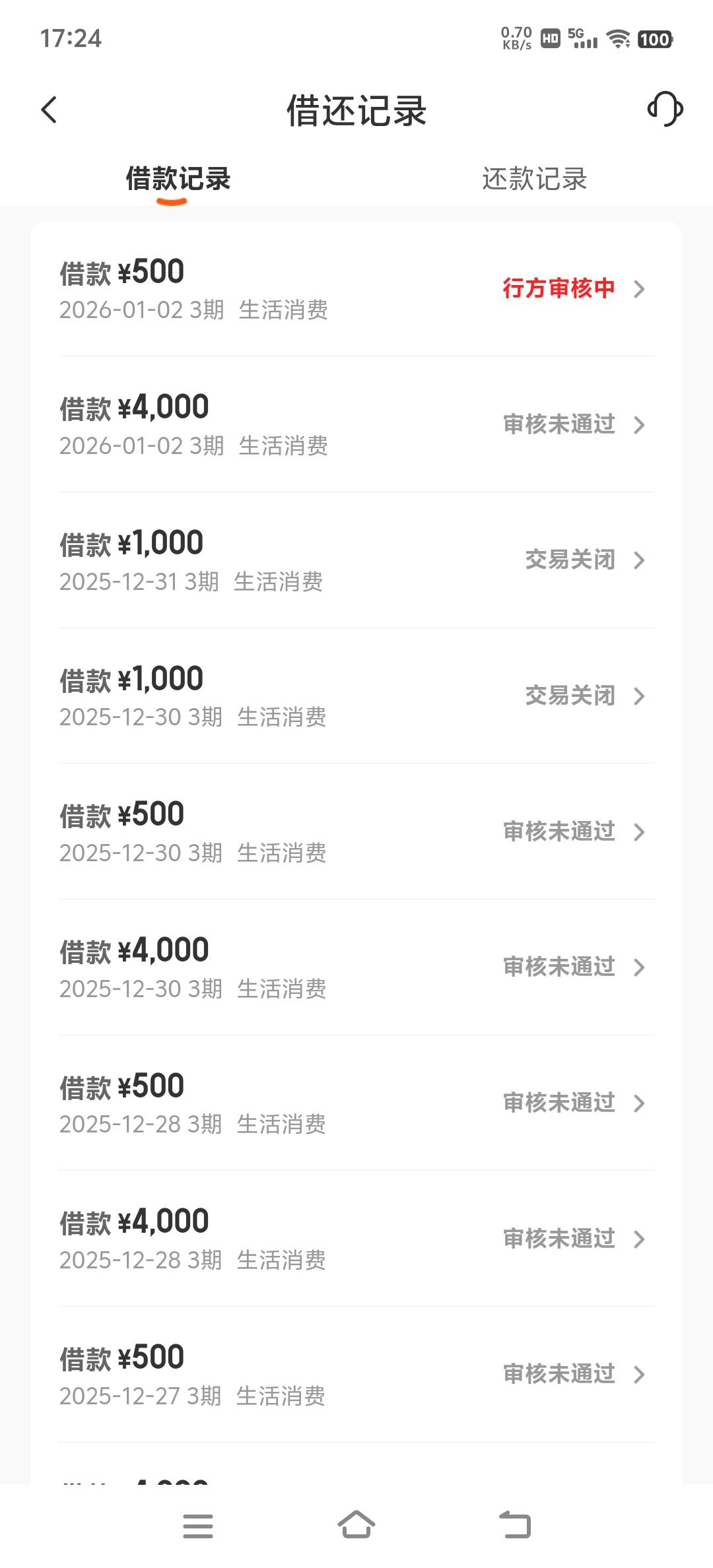View the ¥1,000 loan dated 2025-12-31

pyautogui.click(x=356, y=560)
